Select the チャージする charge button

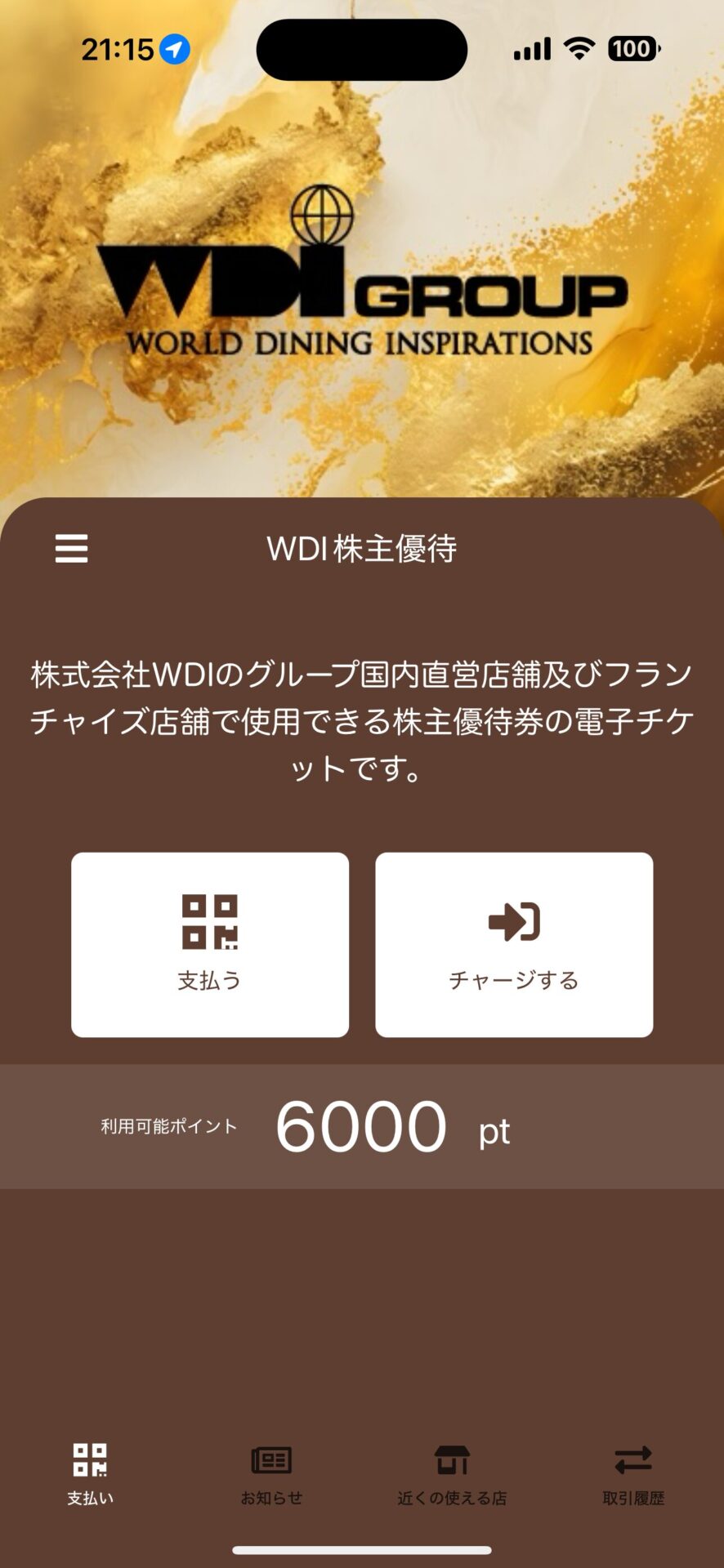tap(514, 945)
